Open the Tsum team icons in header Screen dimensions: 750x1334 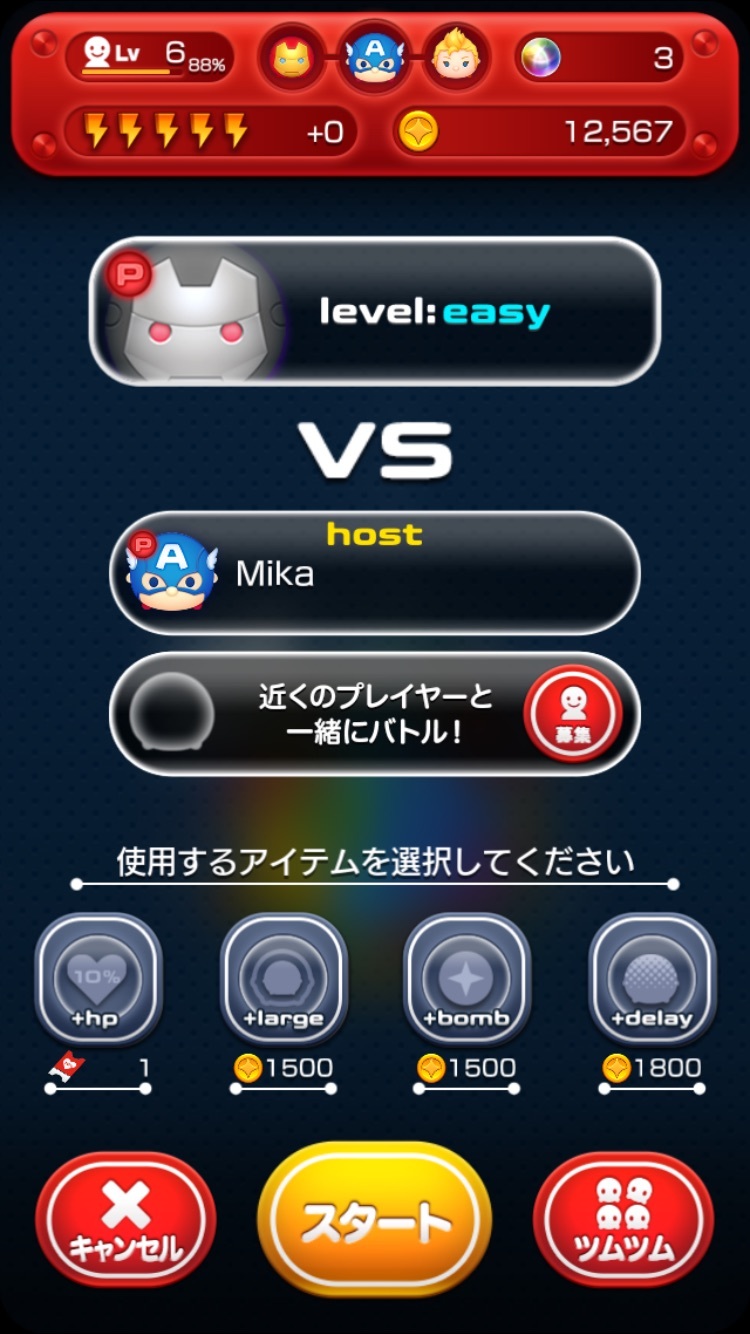coord(374,58)
